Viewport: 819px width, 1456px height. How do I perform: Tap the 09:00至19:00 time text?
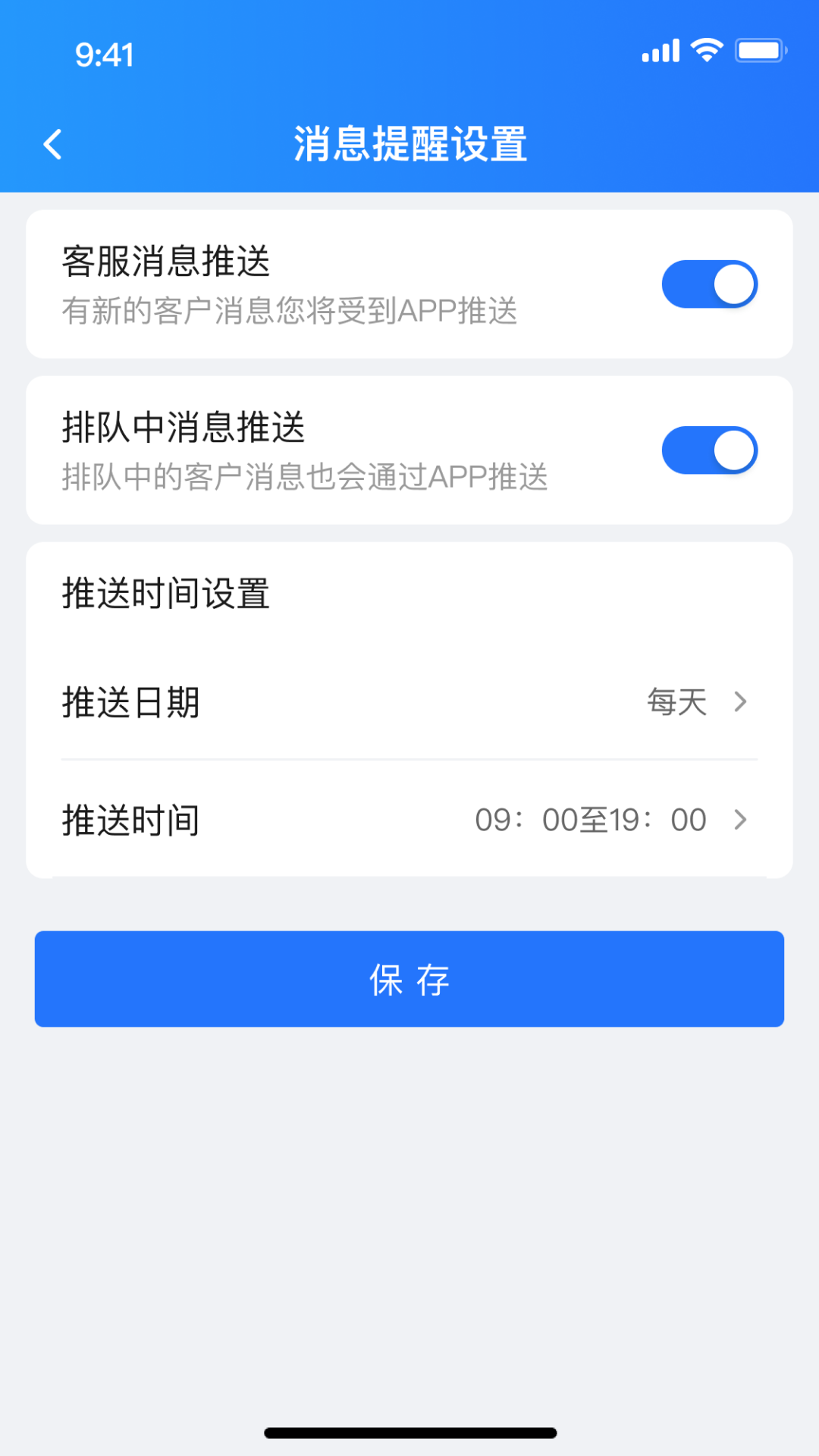pyautogui.click(x=590, y=820)
